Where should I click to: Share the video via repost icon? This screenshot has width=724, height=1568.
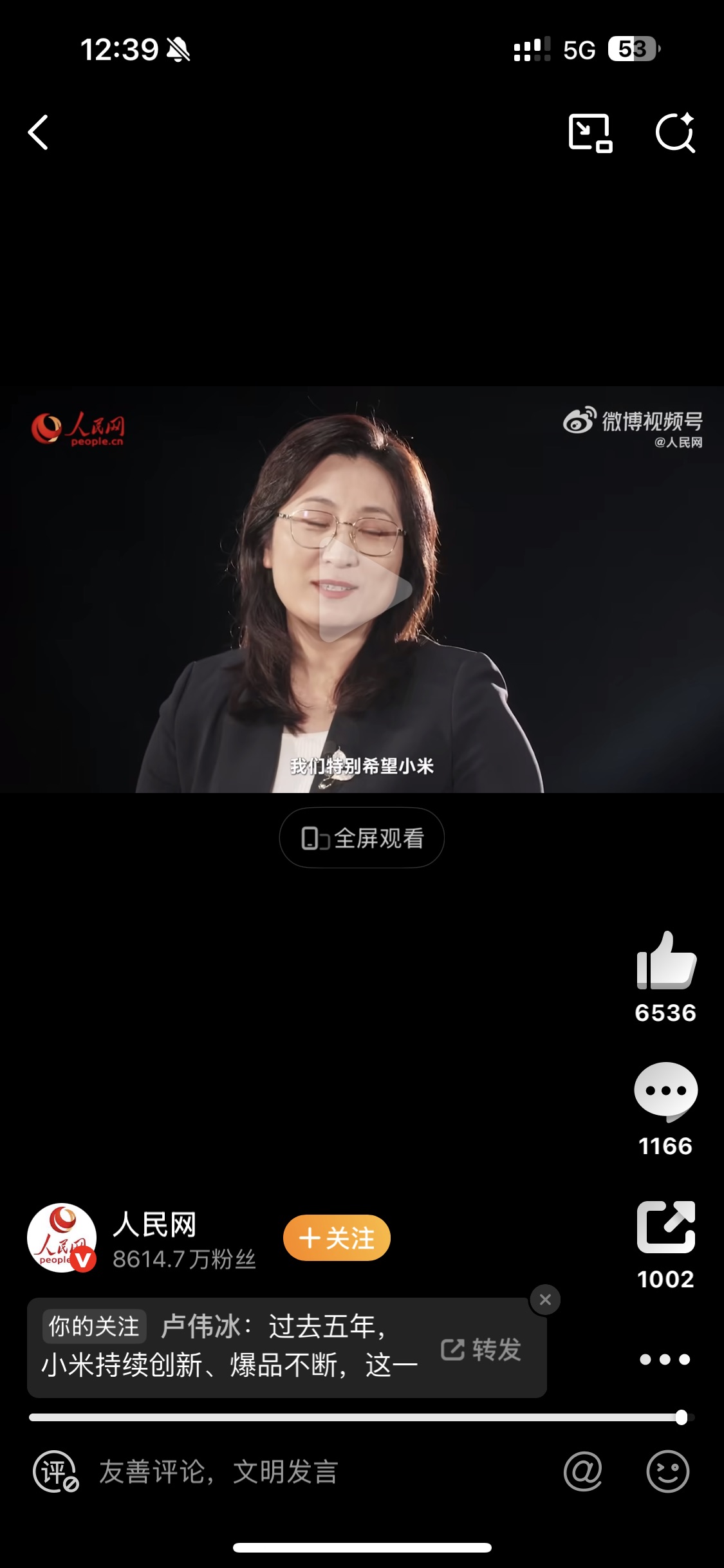click(x=666, y=1227)
